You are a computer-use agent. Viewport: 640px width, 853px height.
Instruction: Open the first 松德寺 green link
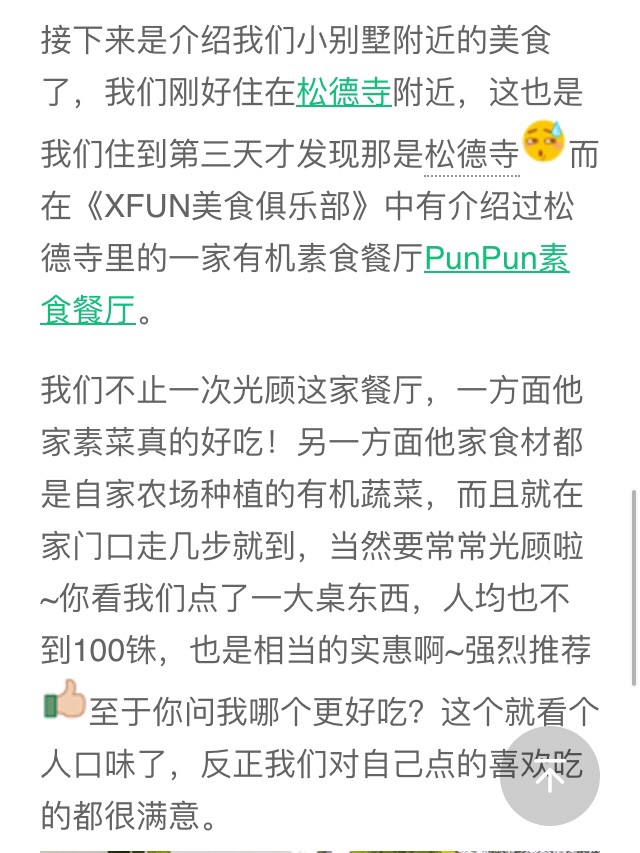[344, 93]
